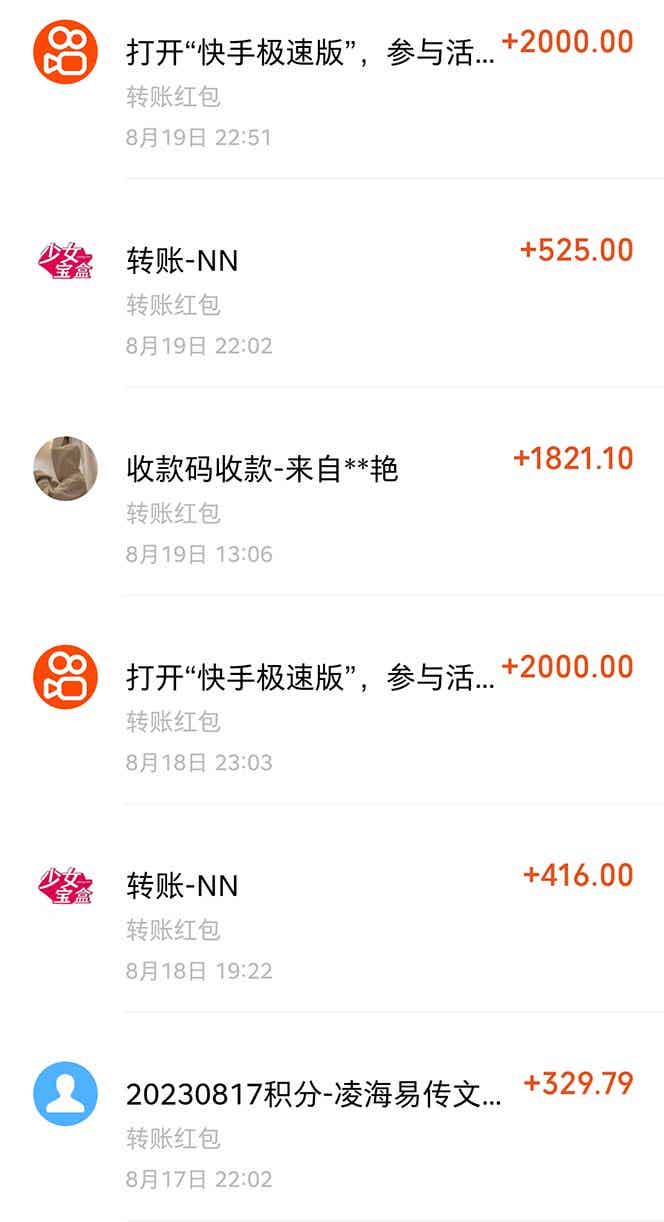Open 收款码收款-来自**艳 transaction details
Image resolution: width=664 pixels, height=1222 pixels.
tap(262, 468)
